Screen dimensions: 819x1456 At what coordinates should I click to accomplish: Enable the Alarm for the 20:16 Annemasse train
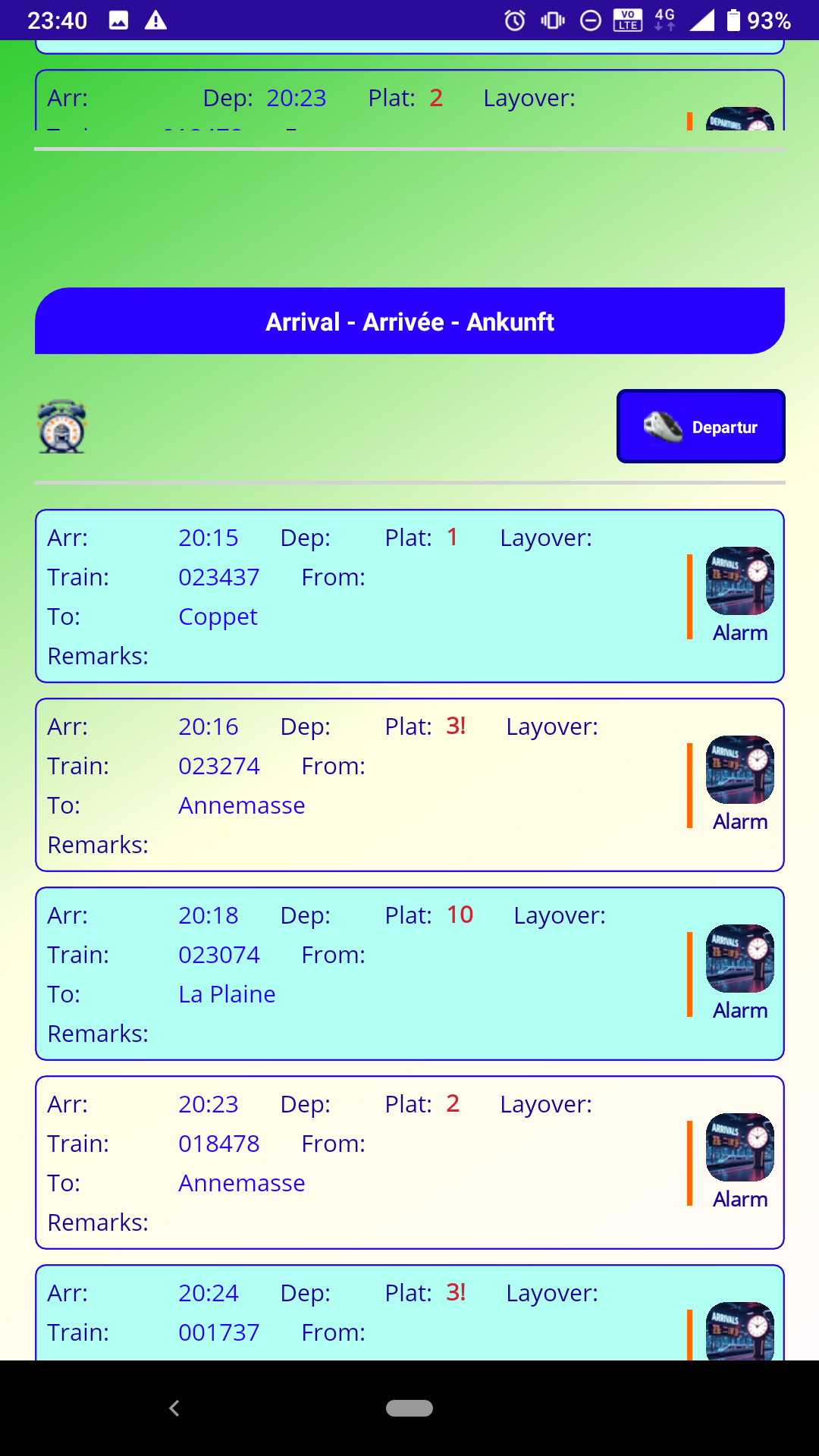coord(739,821)
